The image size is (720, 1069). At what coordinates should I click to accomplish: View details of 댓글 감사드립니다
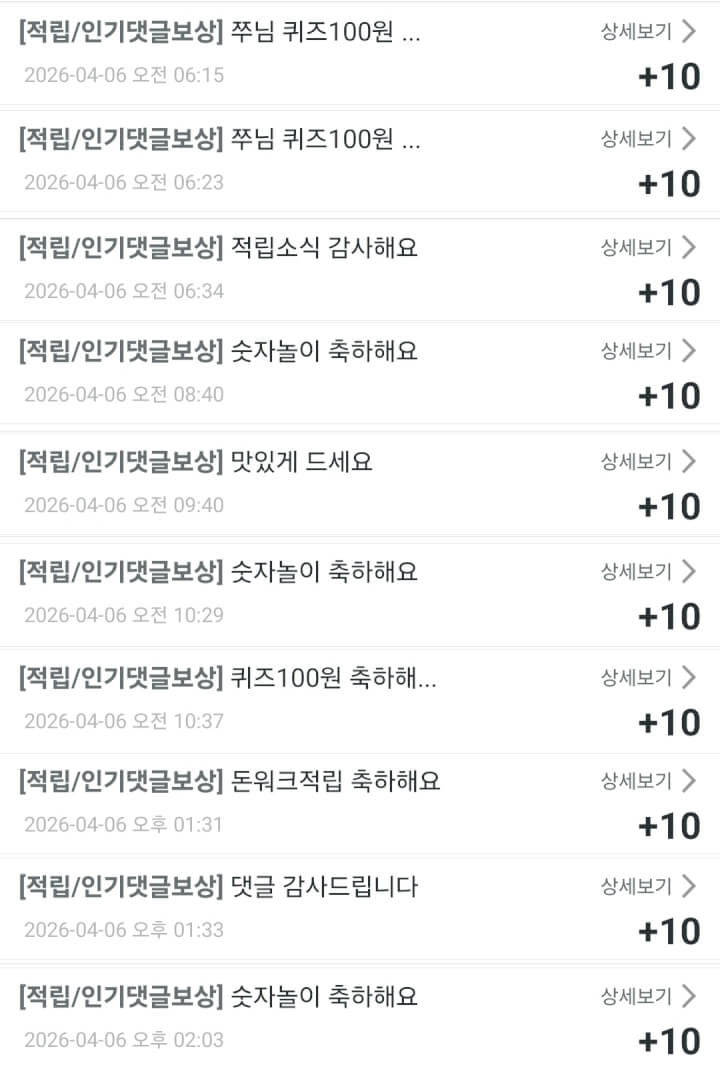click(x=647, y=886)
